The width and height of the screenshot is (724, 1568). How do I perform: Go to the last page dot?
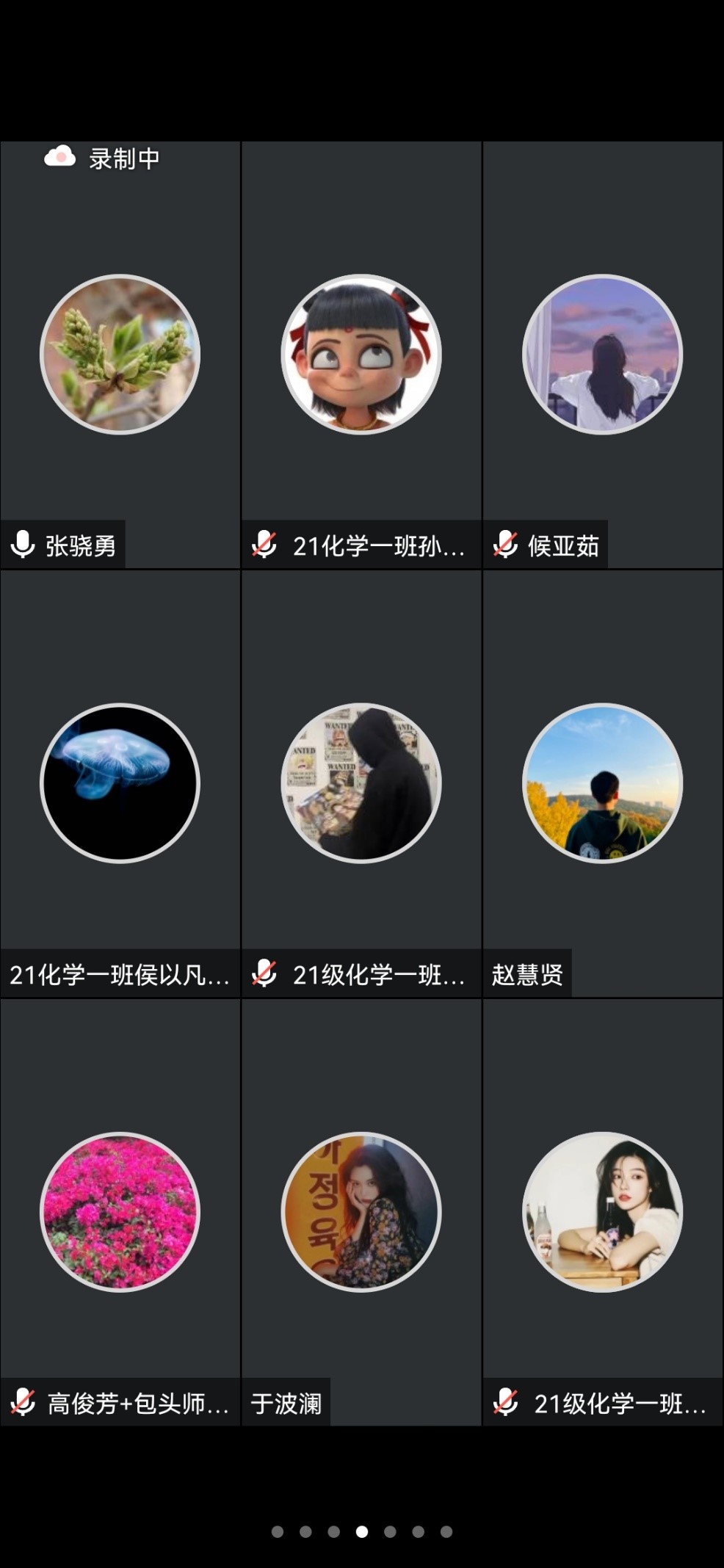point(446,1531)
